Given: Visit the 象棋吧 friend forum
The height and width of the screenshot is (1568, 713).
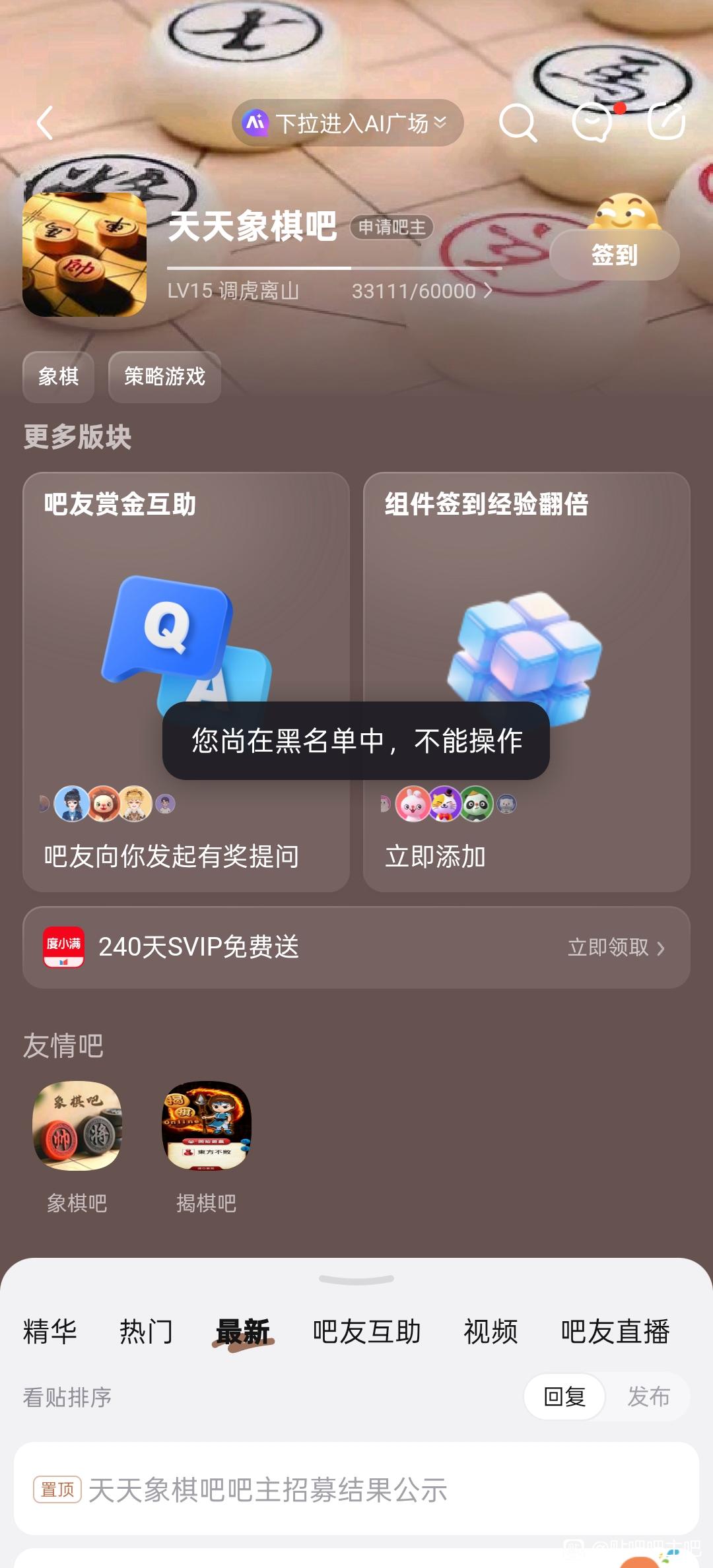Looking at the screenshot, I should pyautogui.click(x=77, y=1146).
